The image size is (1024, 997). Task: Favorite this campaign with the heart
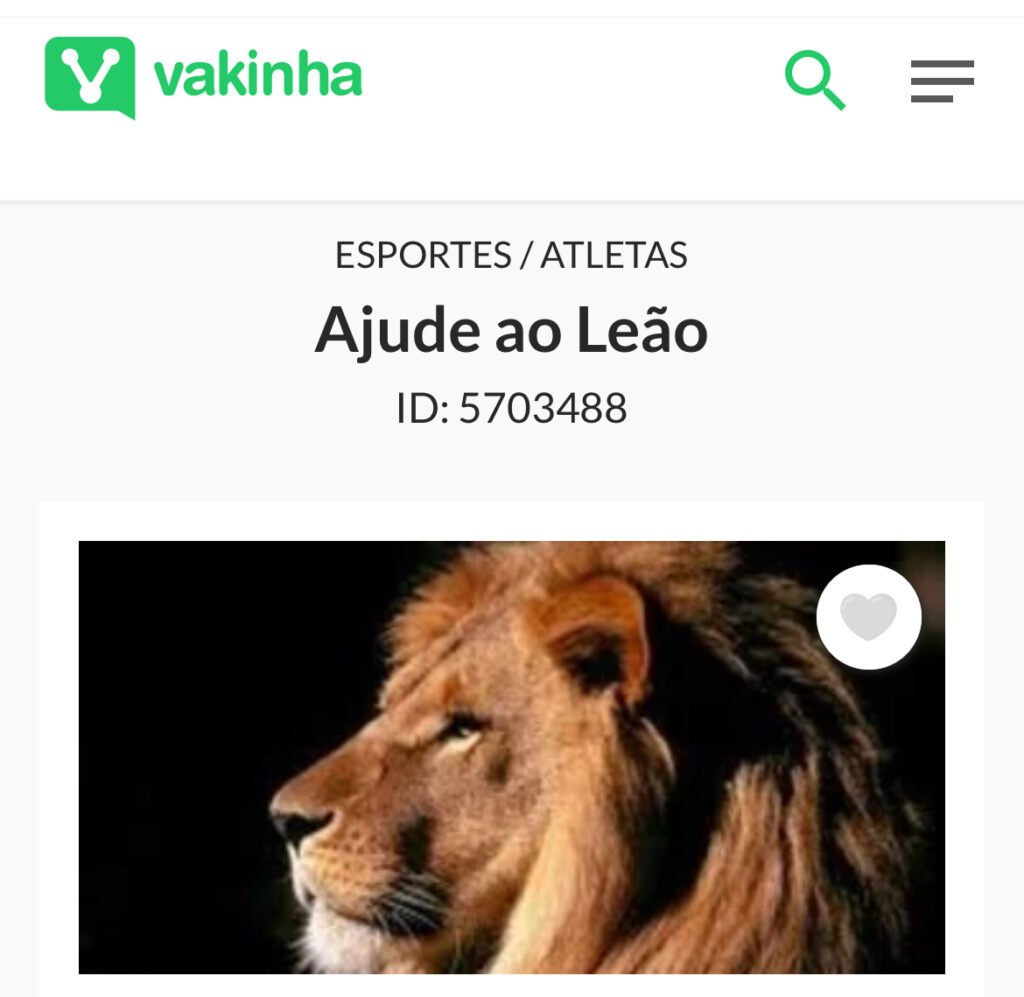point(868,617)
